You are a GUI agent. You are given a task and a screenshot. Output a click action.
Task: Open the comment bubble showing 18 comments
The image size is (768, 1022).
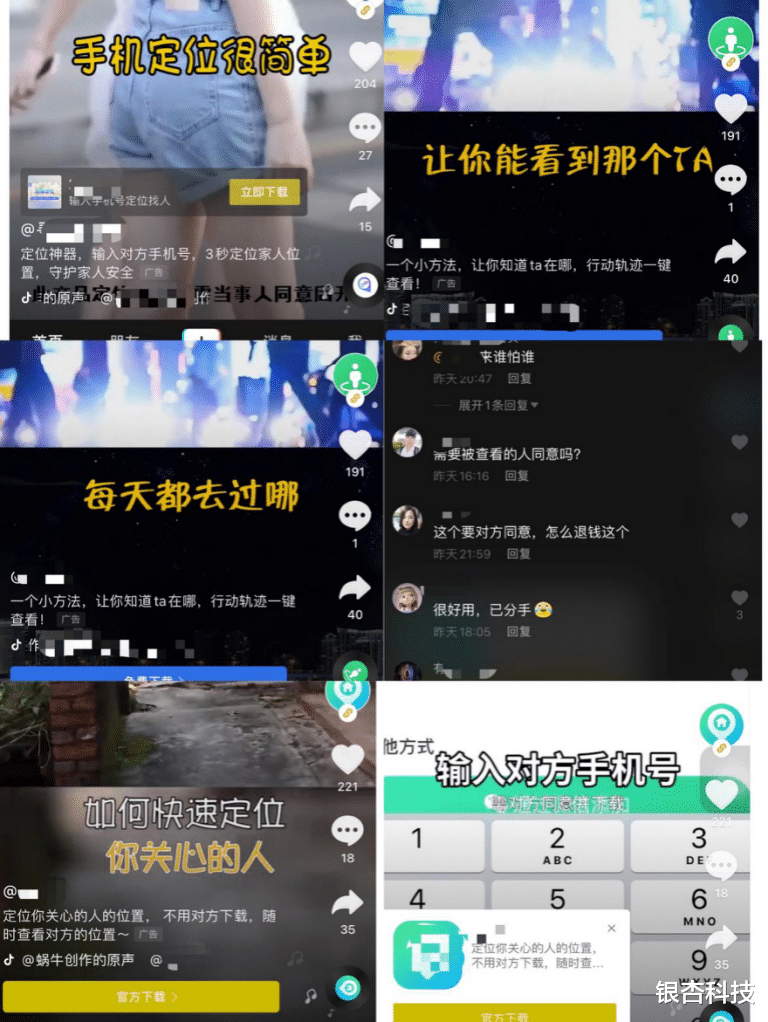coord(348,830)
